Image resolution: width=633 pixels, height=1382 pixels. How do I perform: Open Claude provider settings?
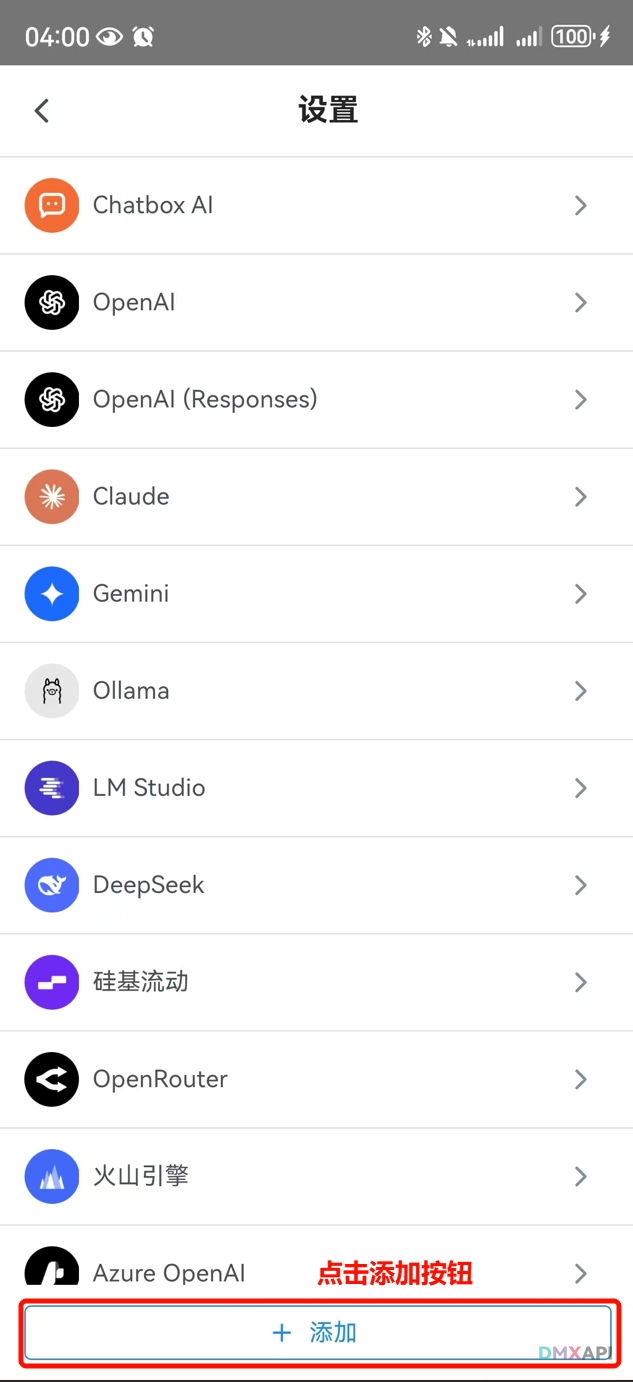pos(316,496)
